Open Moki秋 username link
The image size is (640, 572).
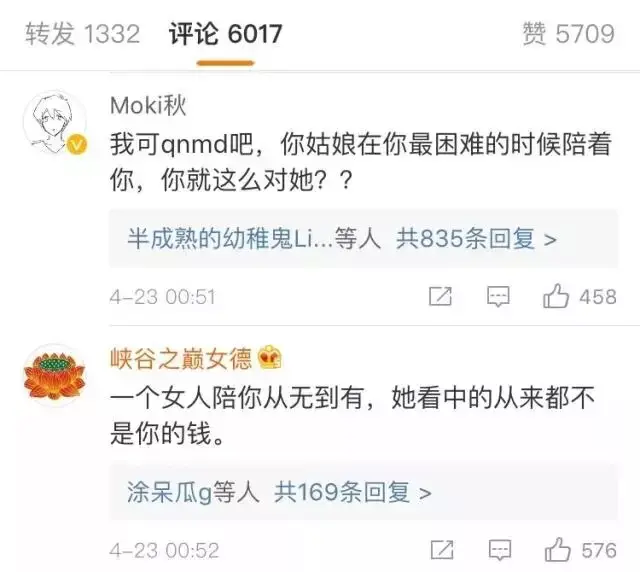148,104
